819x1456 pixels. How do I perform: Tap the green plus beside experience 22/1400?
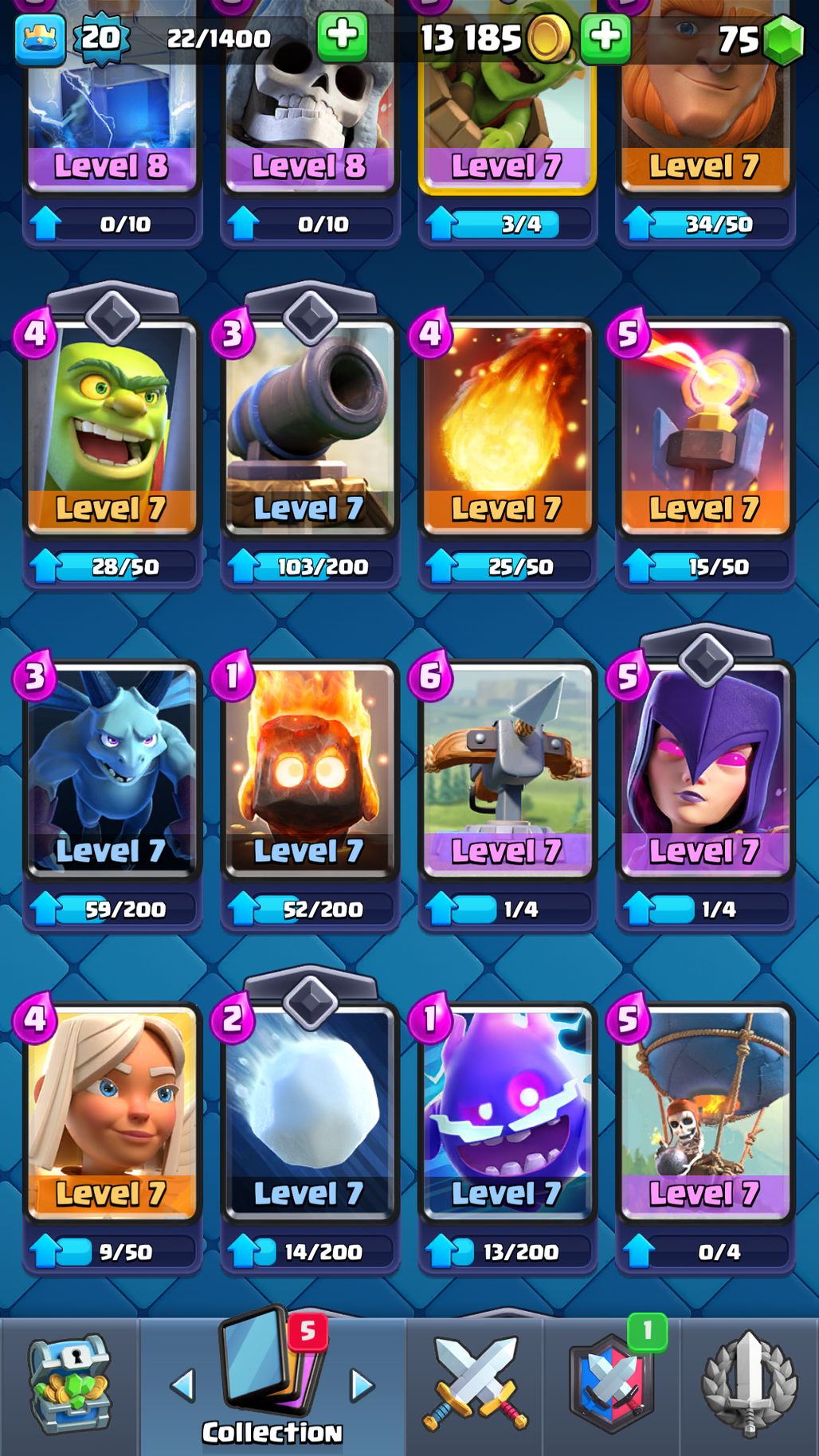coord(343,37)
